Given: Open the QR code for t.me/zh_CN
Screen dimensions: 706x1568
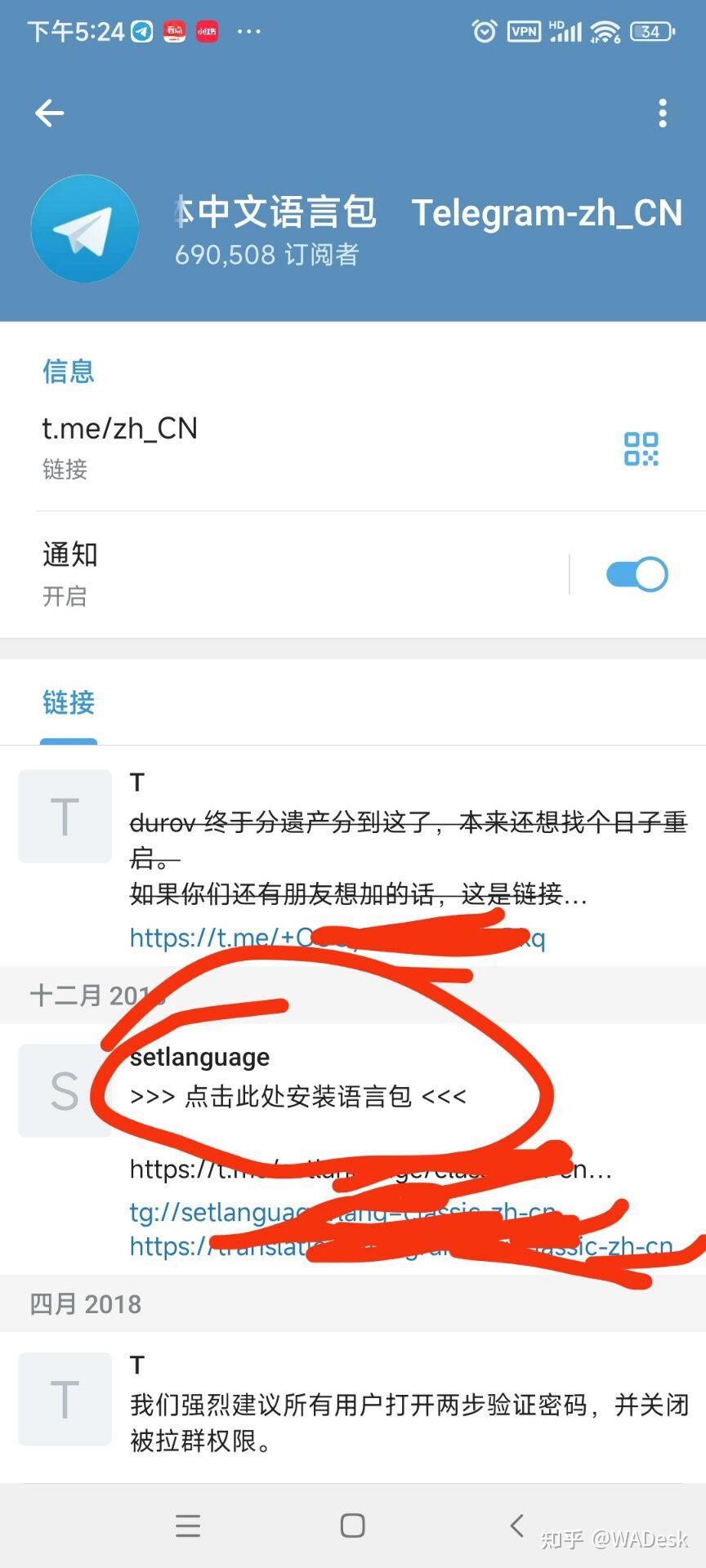Looking at the screenshot, I should [641, 448].
